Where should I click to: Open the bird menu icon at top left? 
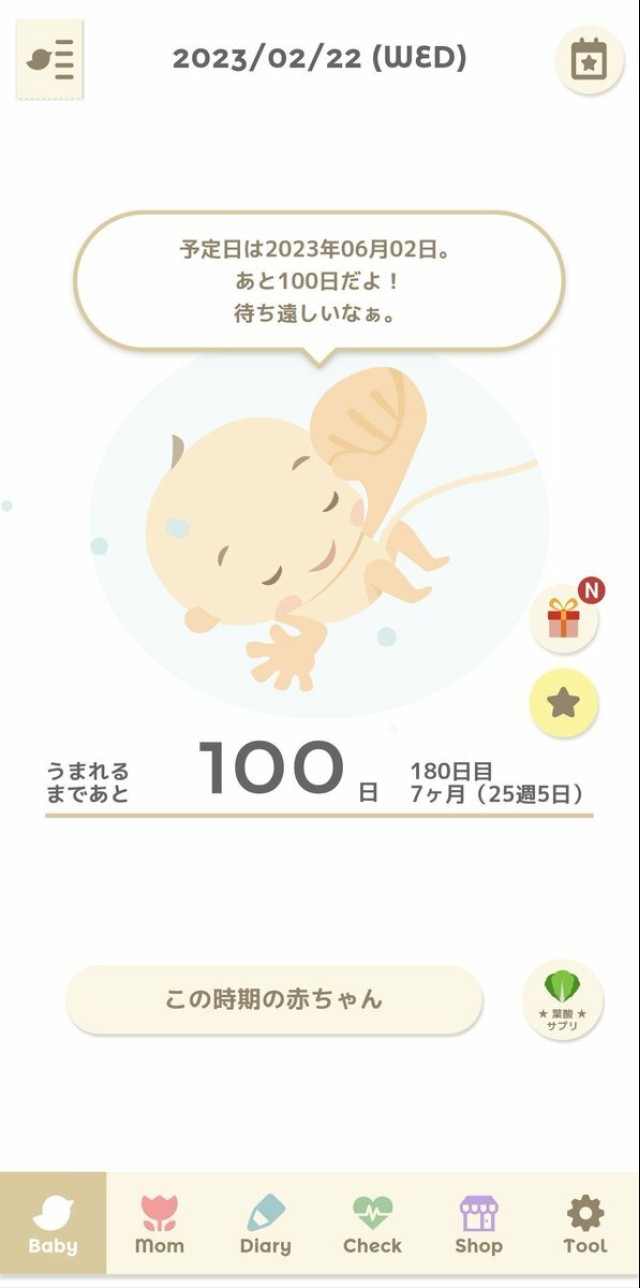[x=50, y=60]
